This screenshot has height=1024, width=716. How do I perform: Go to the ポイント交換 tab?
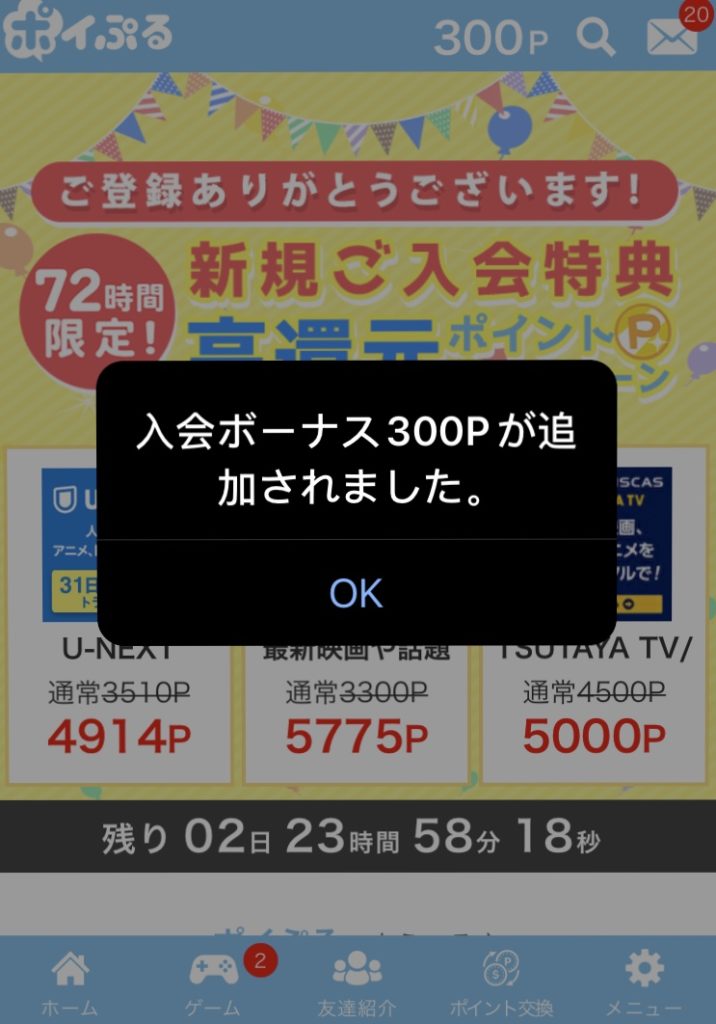tap(501, 983)
